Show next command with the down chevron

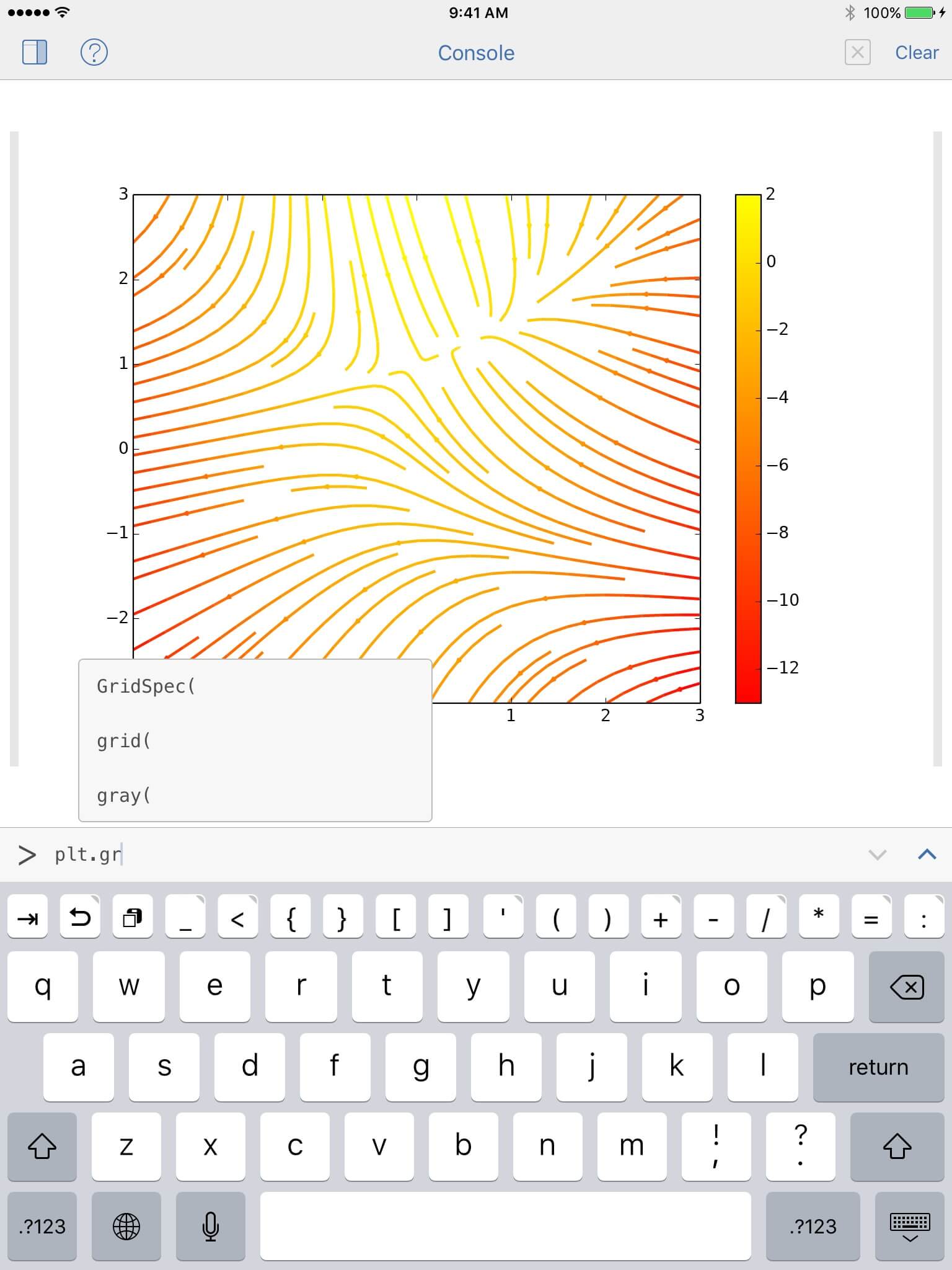coord(877,855)
